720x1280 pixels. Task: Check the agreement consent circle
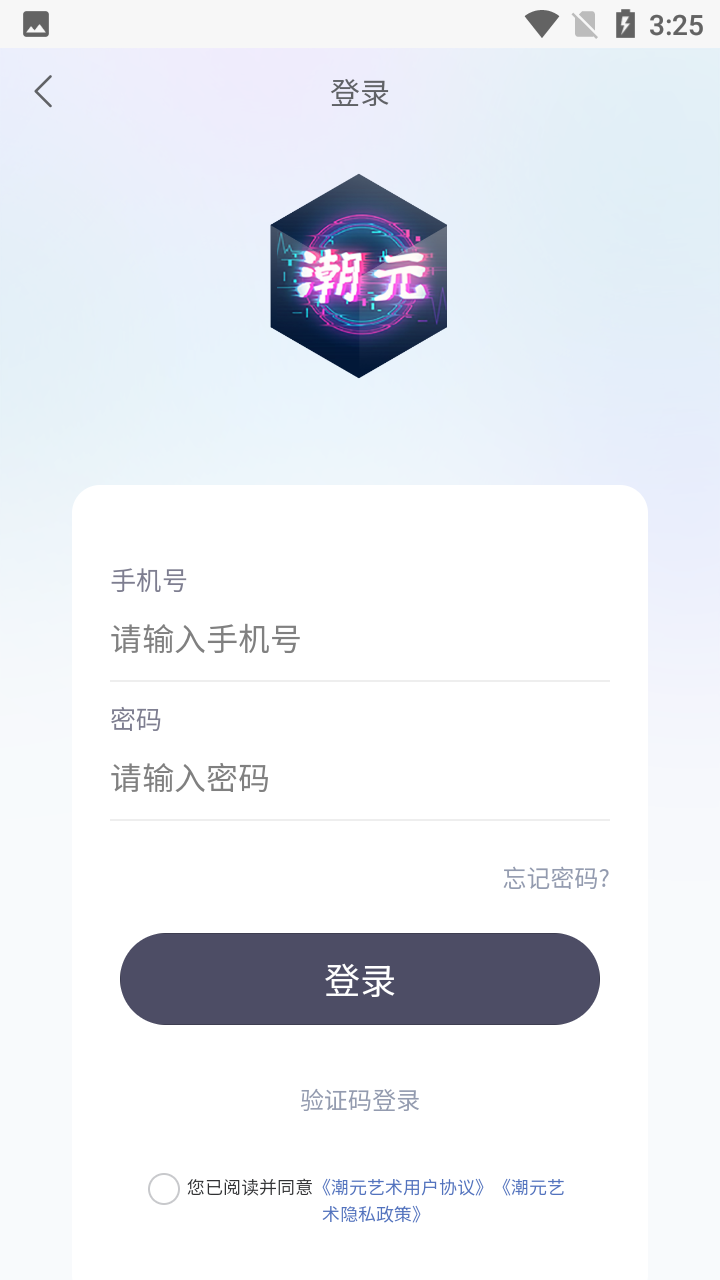point(164,1189)
